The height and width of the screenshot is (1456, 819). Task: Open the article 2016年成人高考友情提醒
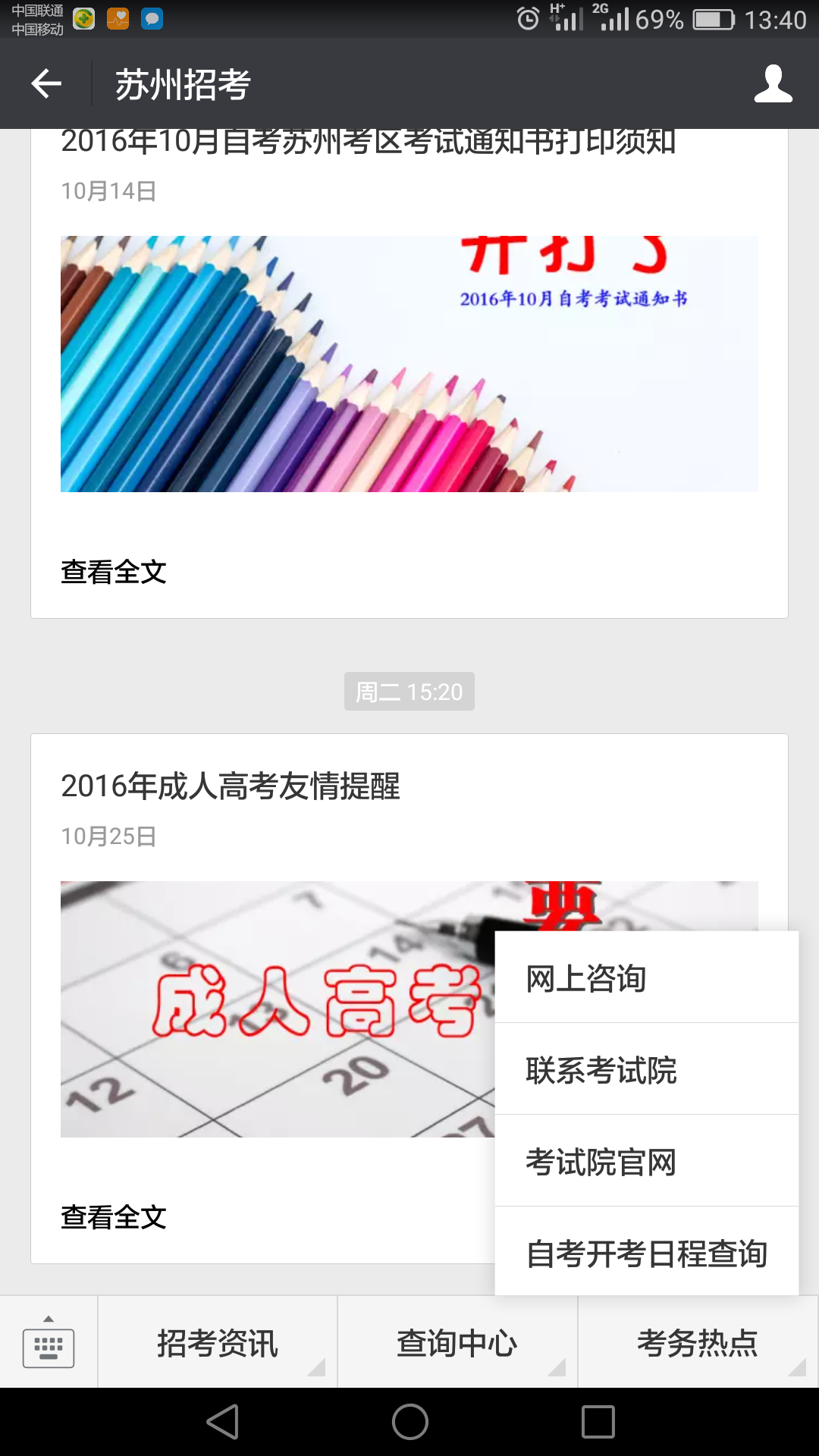(x=231, y=786)
